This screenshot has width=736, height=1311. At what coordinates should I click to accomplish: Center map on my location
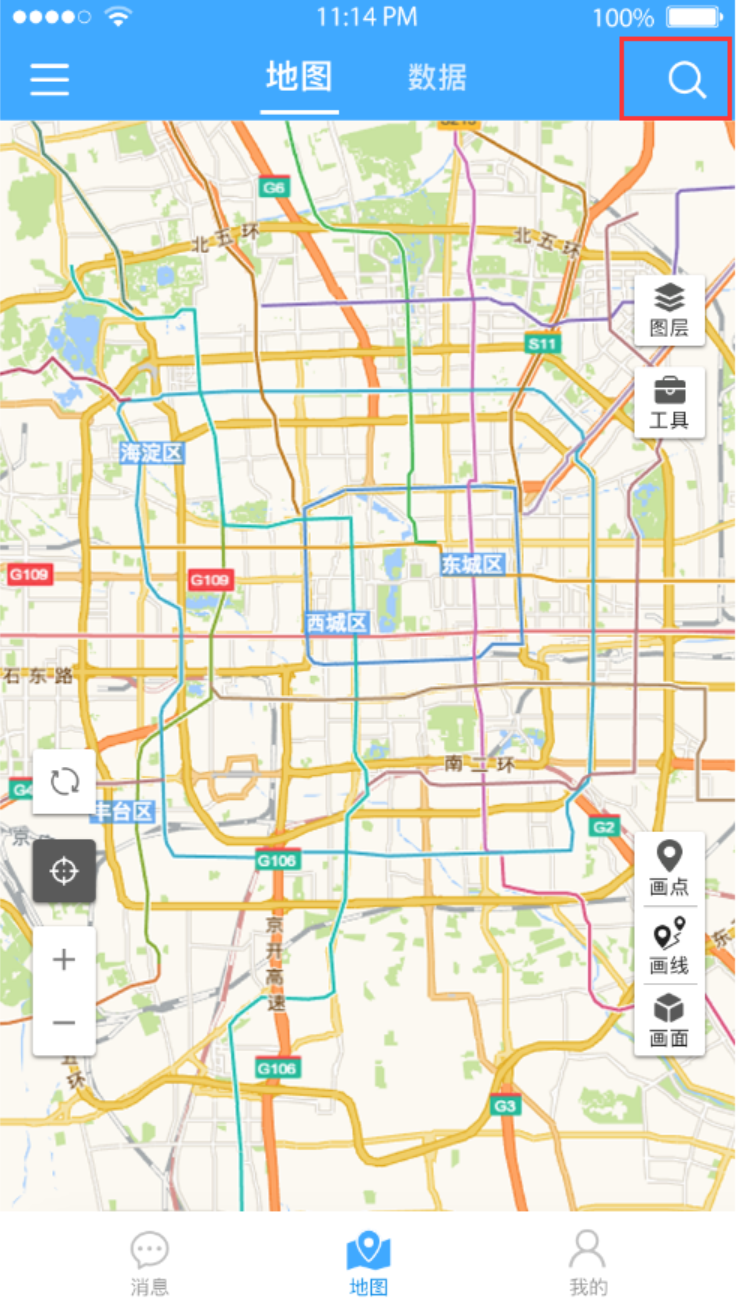[64, 871]
